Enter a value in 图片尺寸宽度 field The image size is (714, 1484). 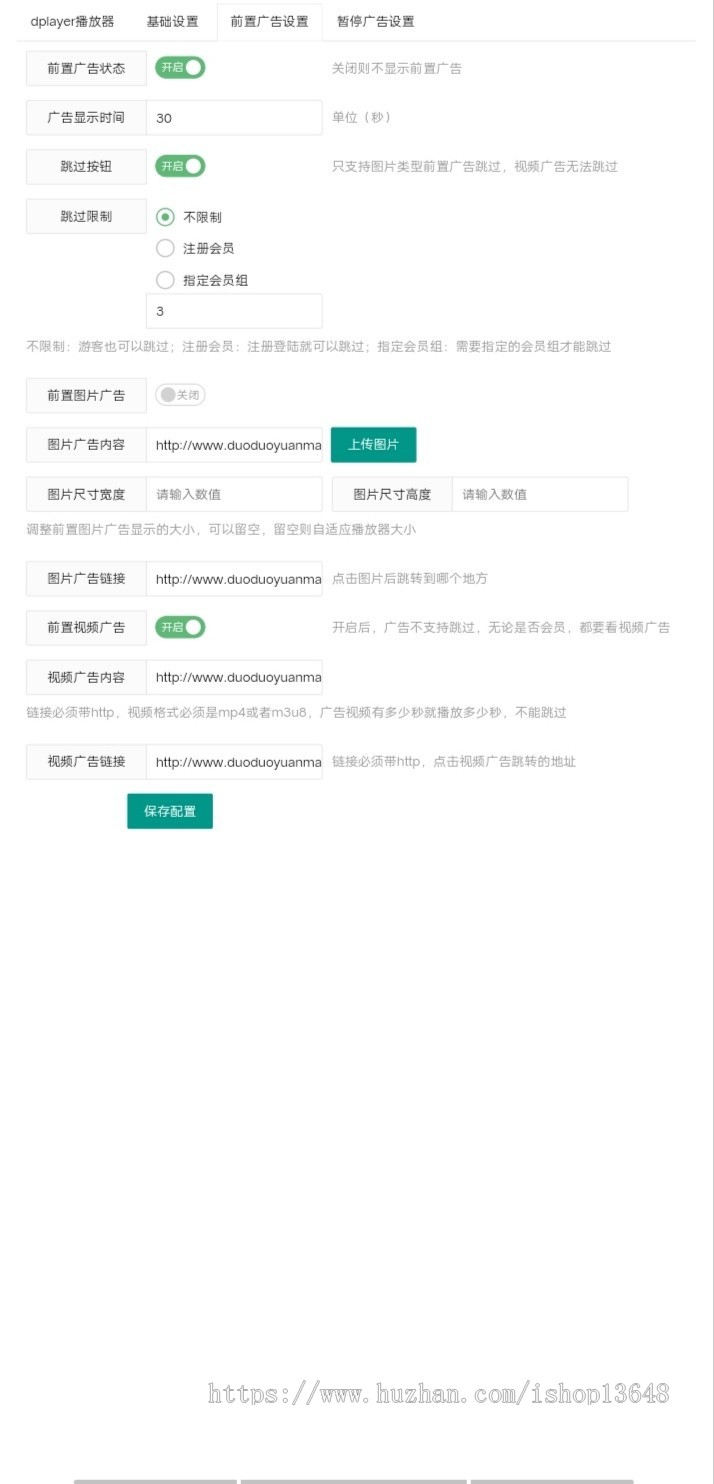point(234,494)
